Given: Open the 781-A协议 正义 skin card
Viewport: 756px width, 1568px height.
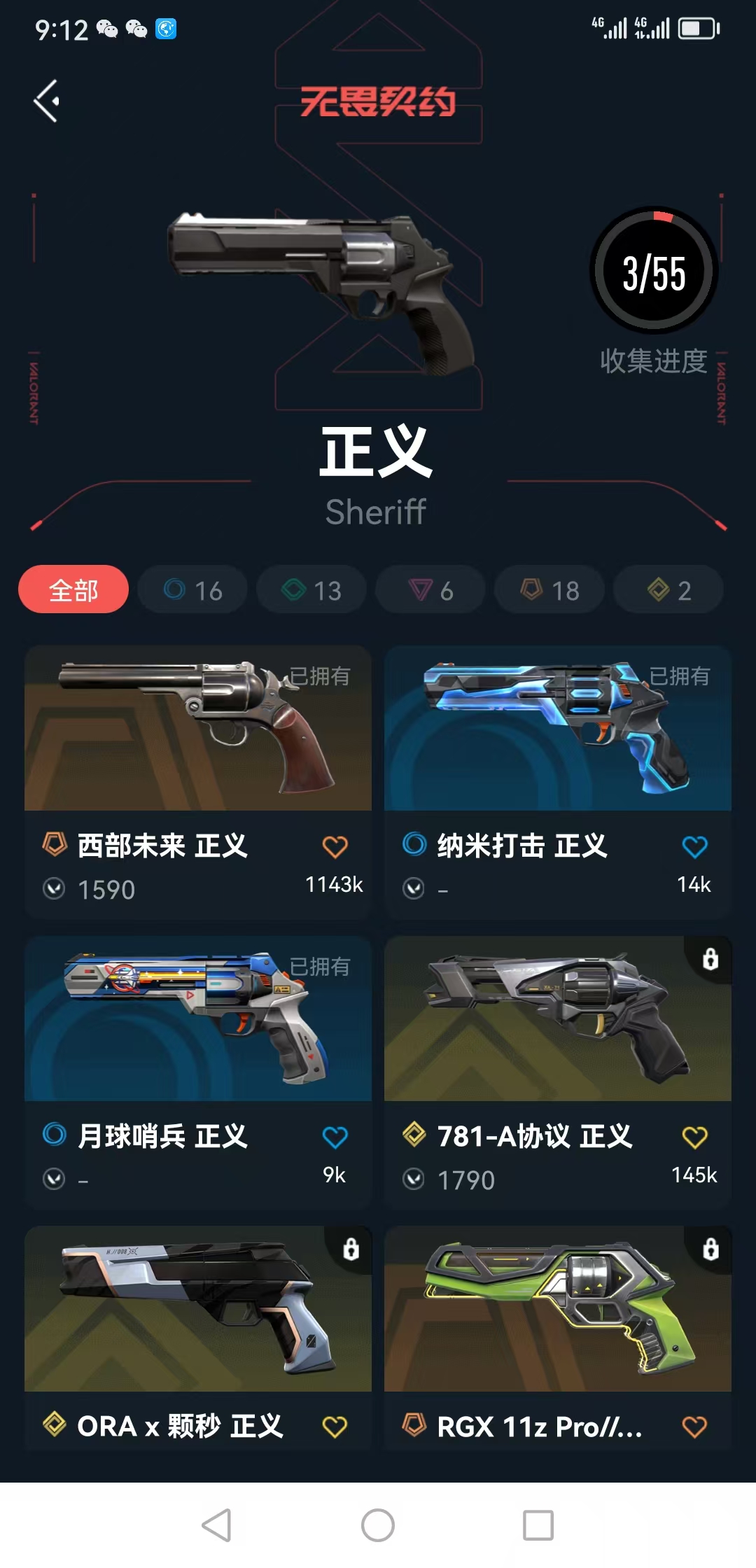Looking at the screenshot, I should pyautogui.click(x=558, y=1072).
